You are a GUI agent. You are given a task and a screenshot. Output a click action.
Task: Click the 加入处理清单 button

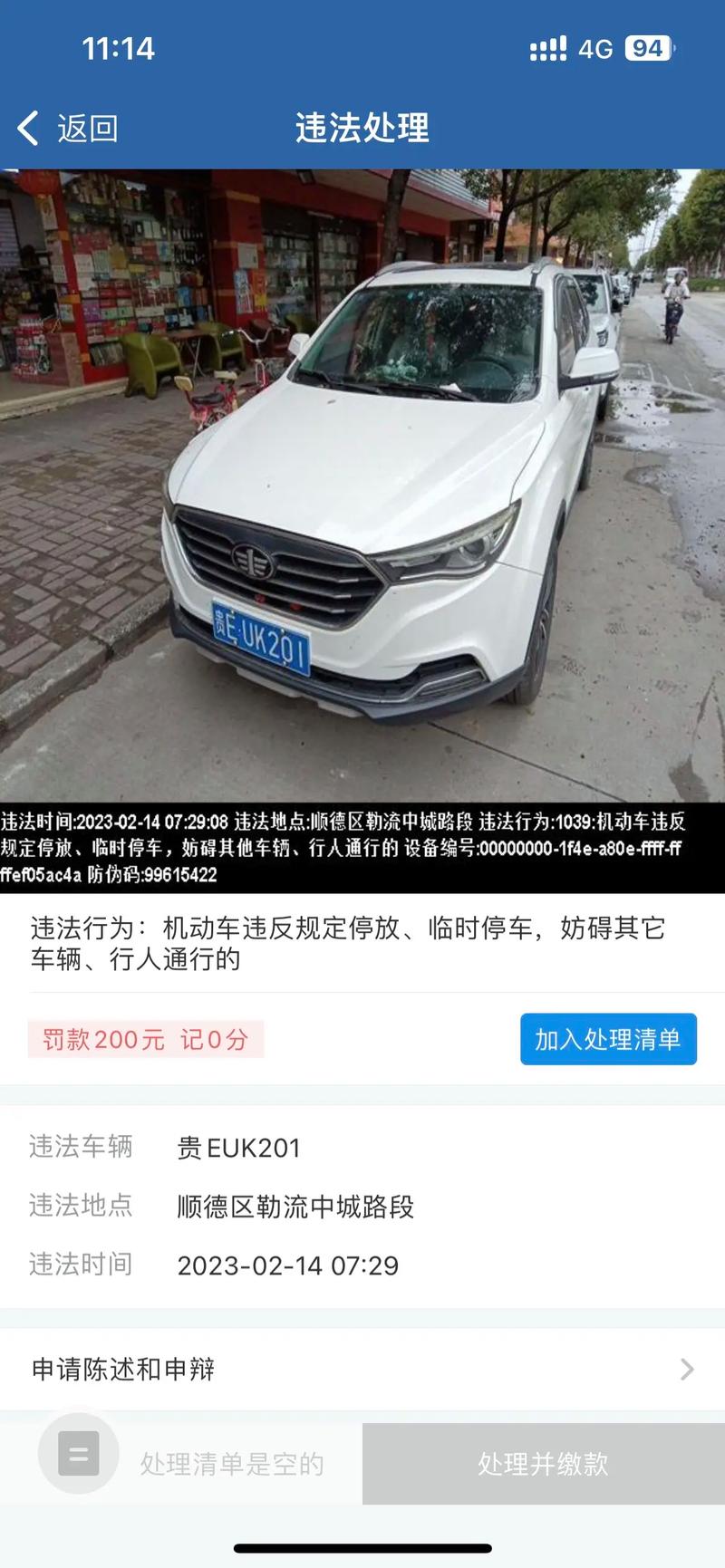[608, 1040]
